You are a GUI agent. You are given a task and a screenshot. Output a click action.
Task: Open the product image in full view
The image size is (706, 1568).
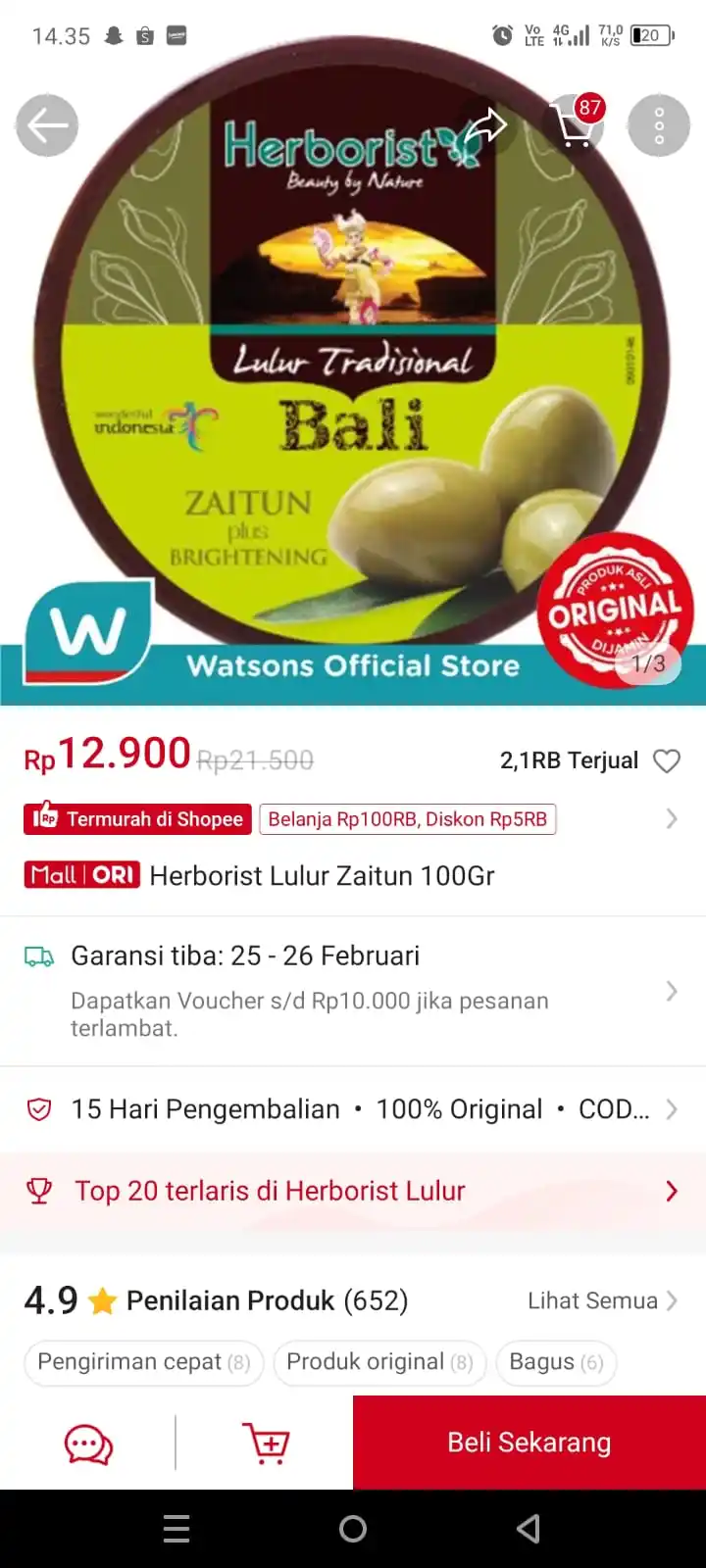tap(353, 392)
